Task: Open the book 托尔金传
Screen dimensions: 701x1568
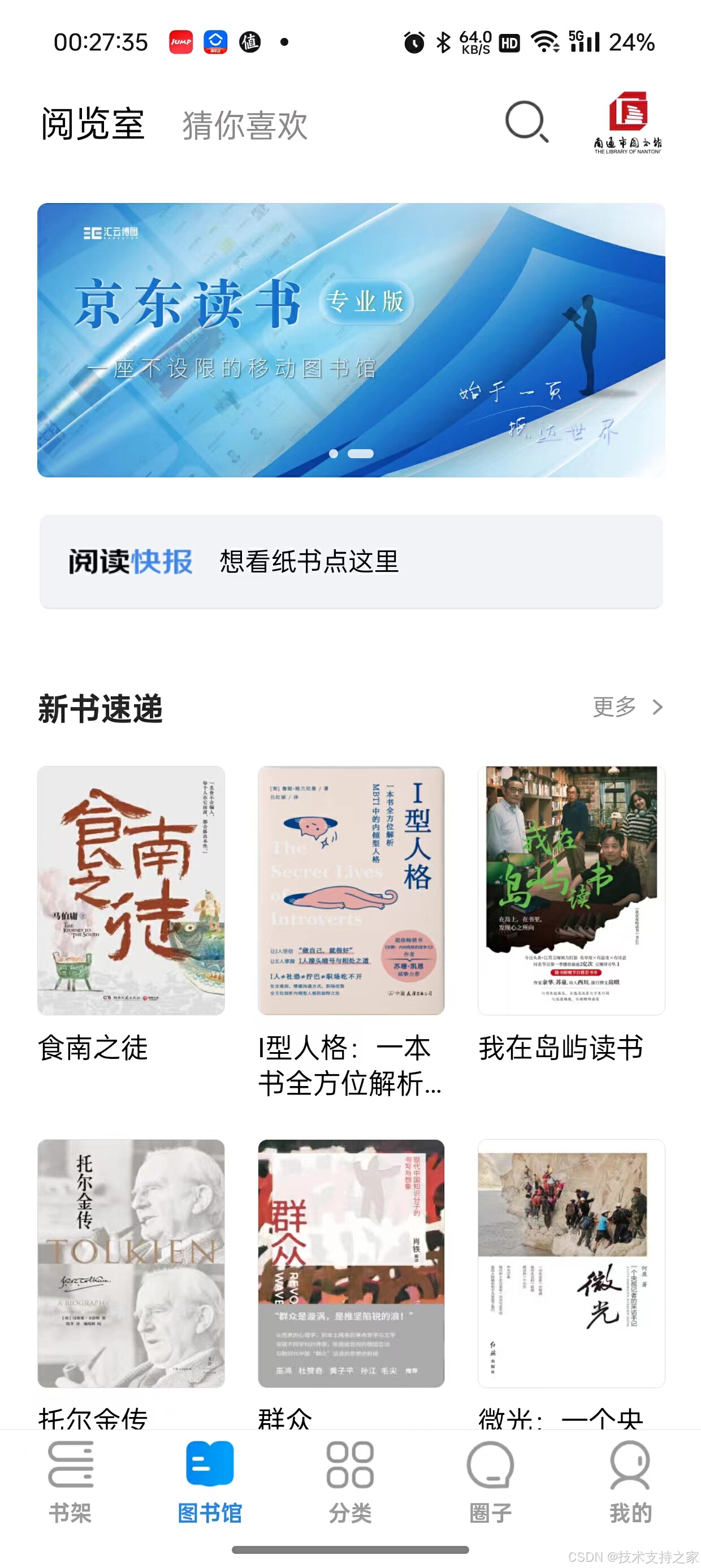Action: (x=131, y=1263)
